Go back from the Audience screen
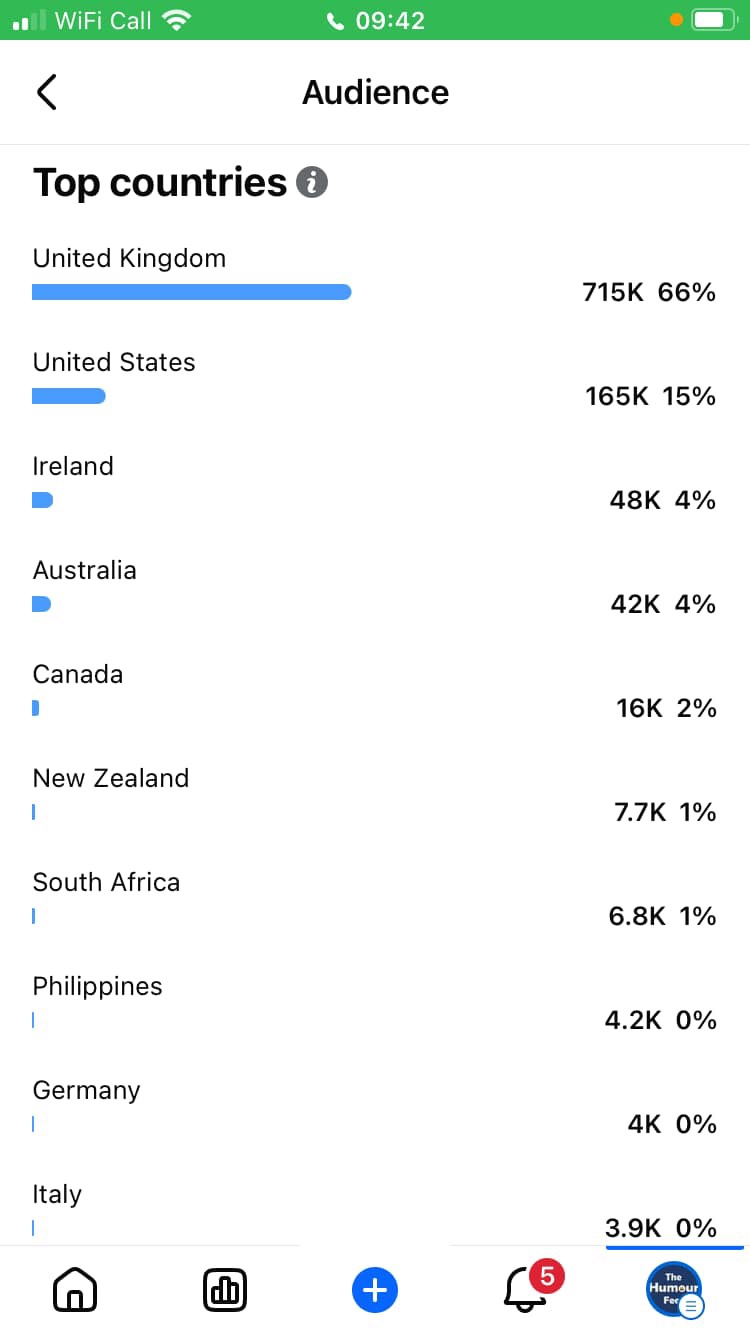This screenshot has width=750, height=1334. click(x=46, y=92)
